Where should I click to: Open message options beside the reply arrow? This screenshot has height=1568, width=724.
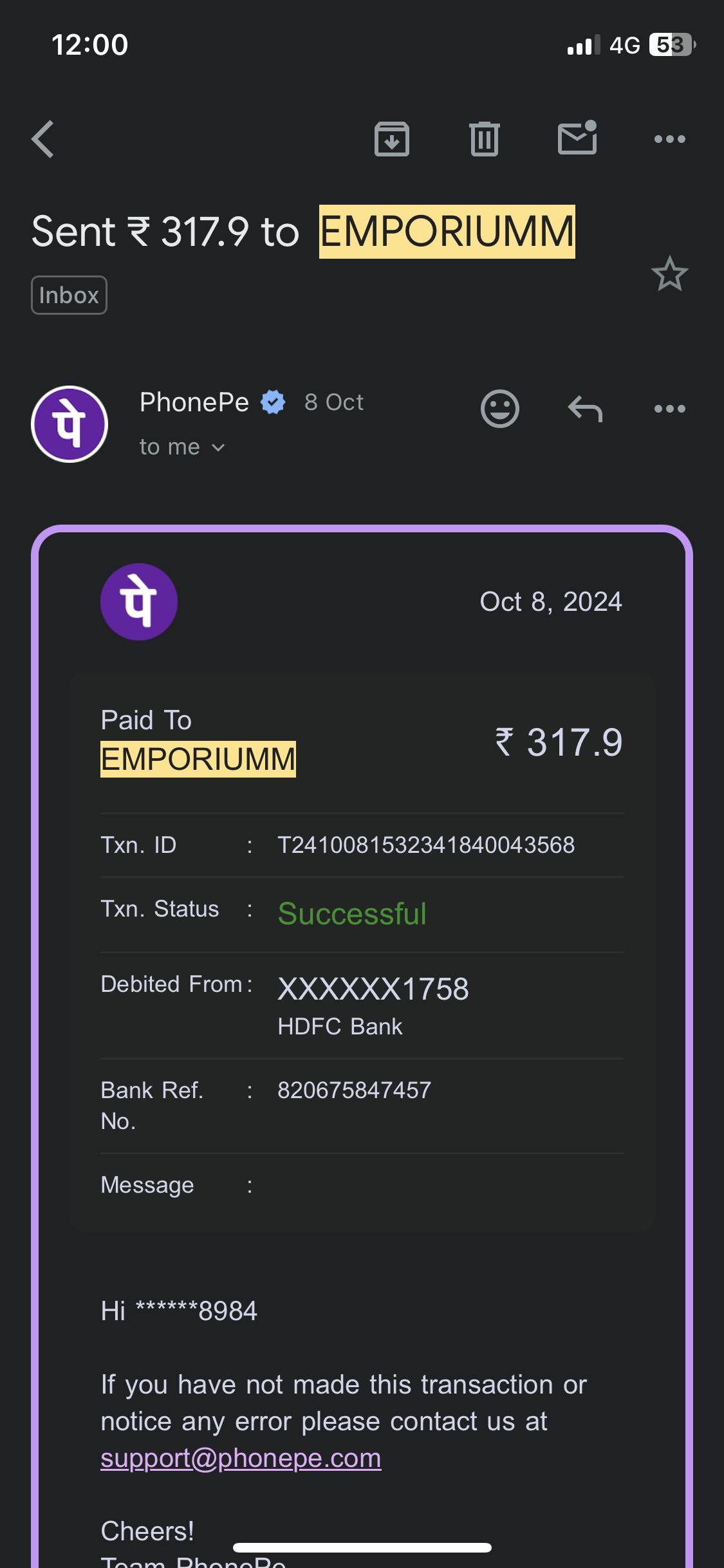pyautogui.click(x=669, y=409)
